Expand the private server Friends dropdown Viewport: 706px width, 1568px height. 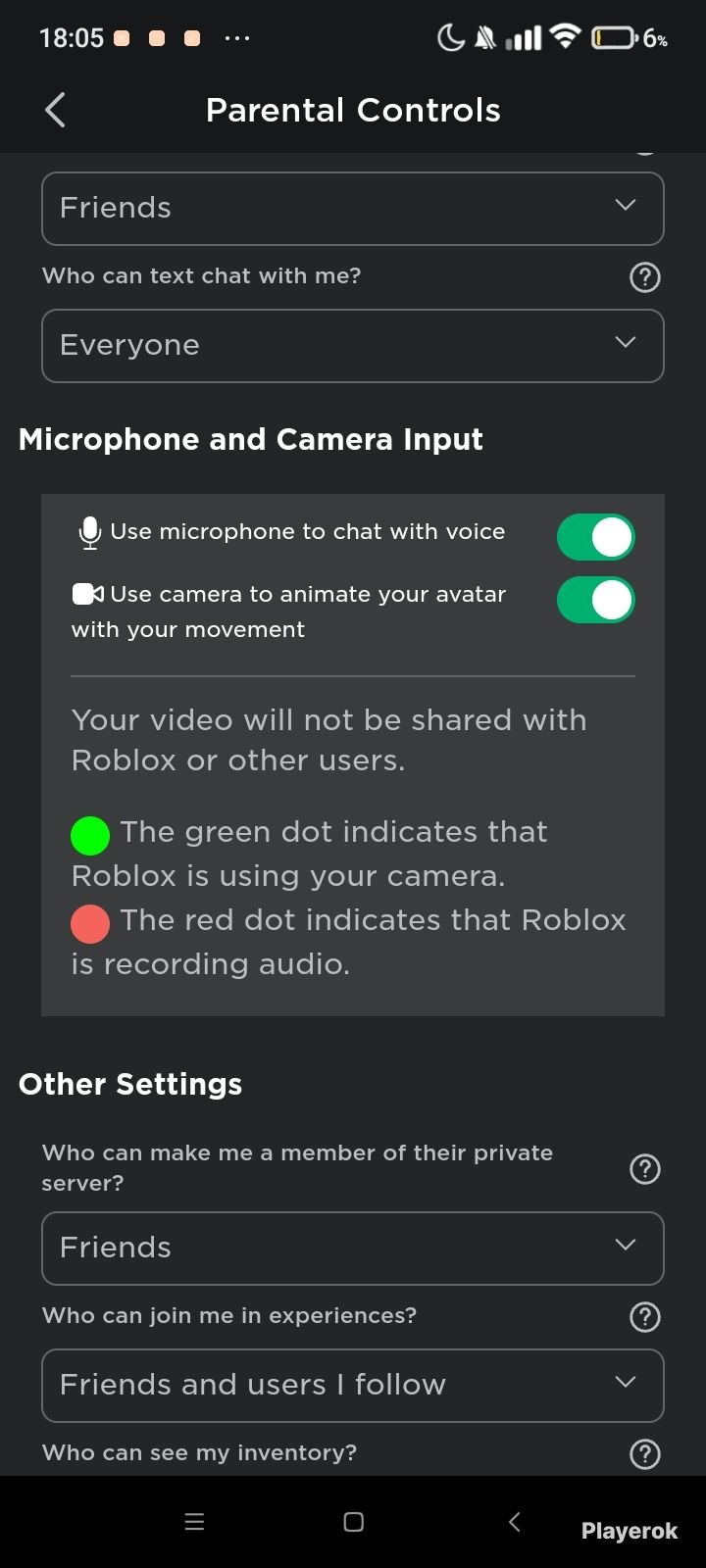pyautogui.click(x=353, y=1249)
